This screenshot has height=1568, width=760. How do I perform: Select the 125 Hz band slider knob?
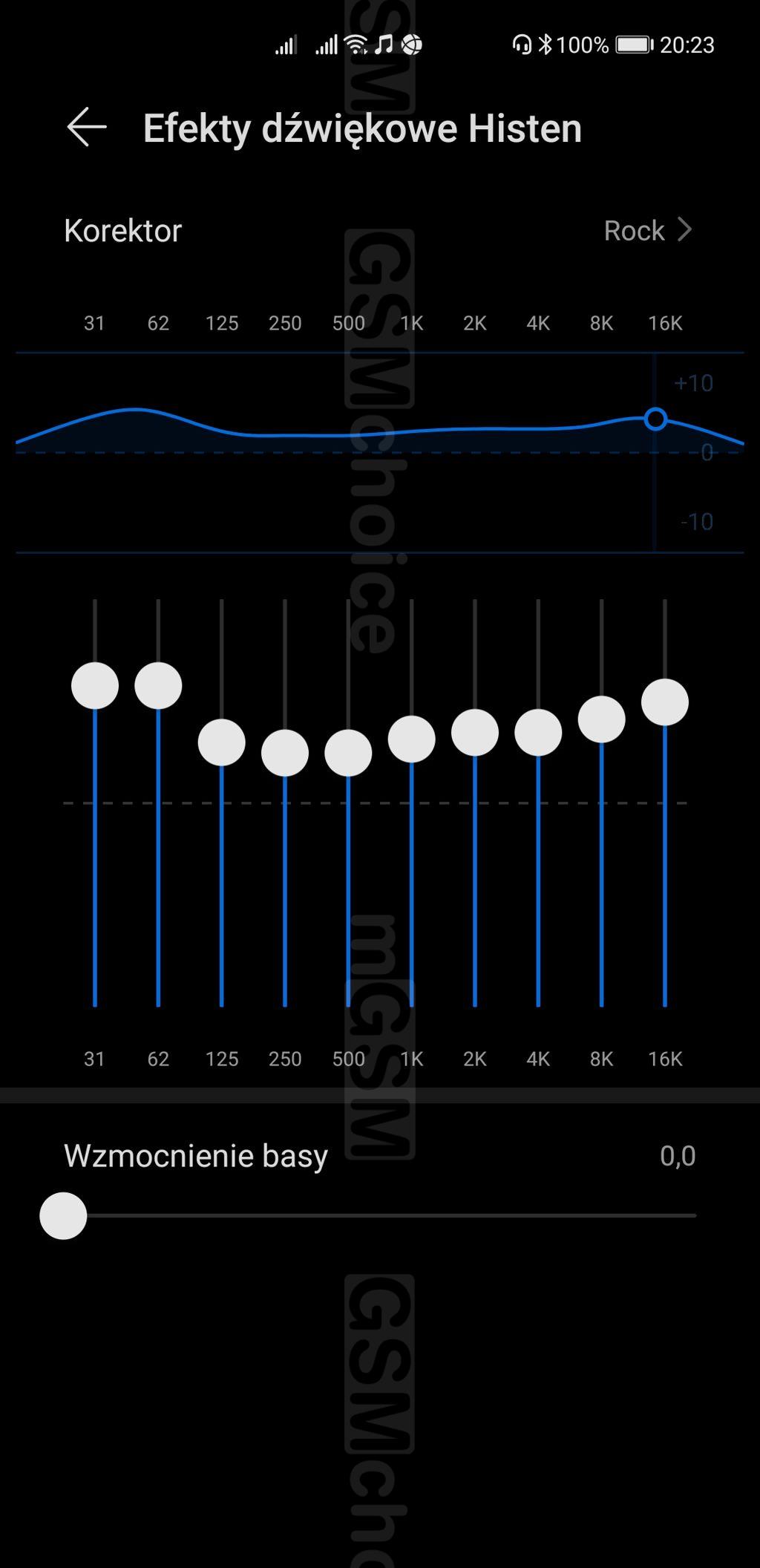(x=222, y=742)
